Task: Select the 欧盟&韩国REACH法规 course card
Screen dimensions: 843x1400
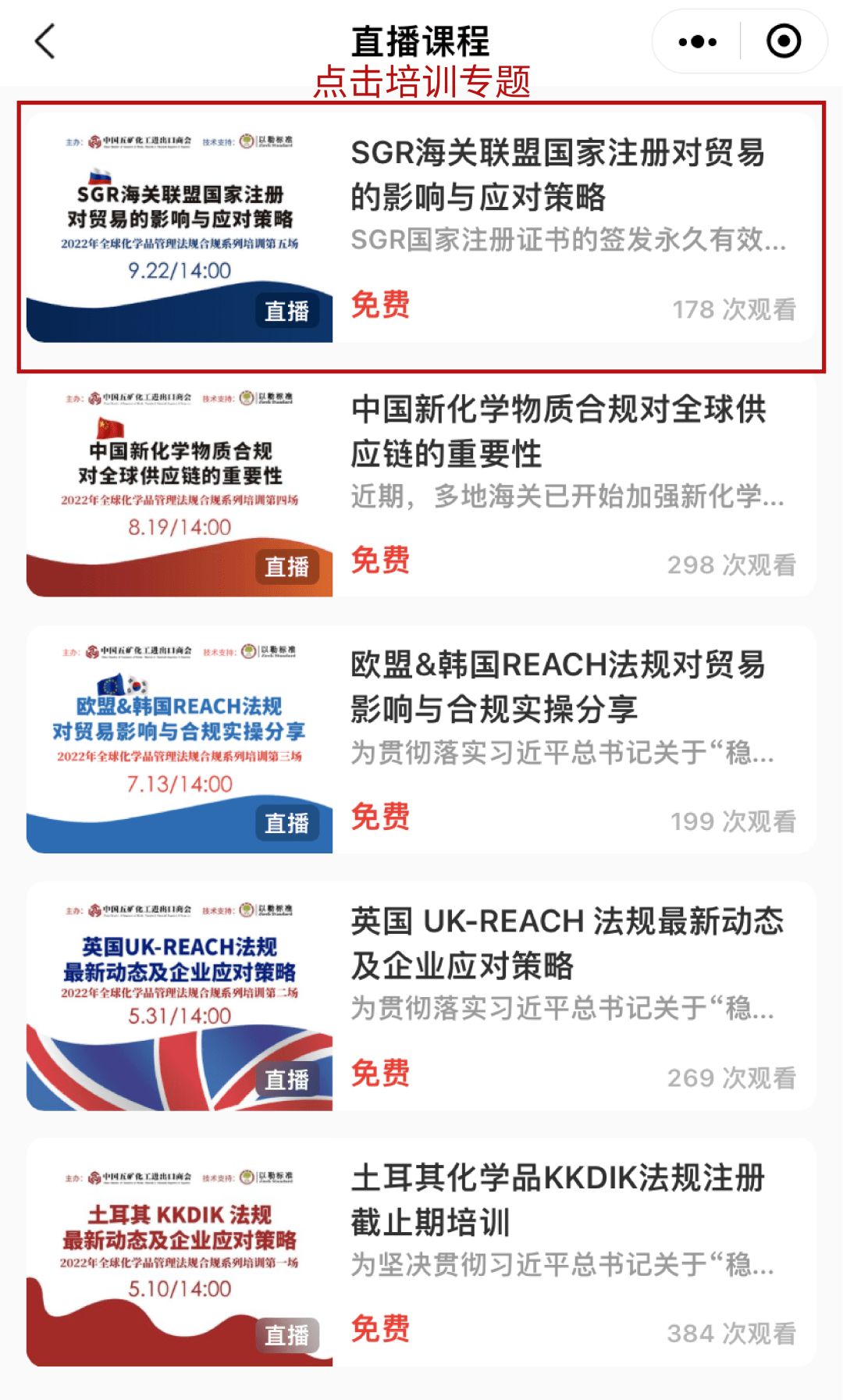Action: click(x=557, y=687)
